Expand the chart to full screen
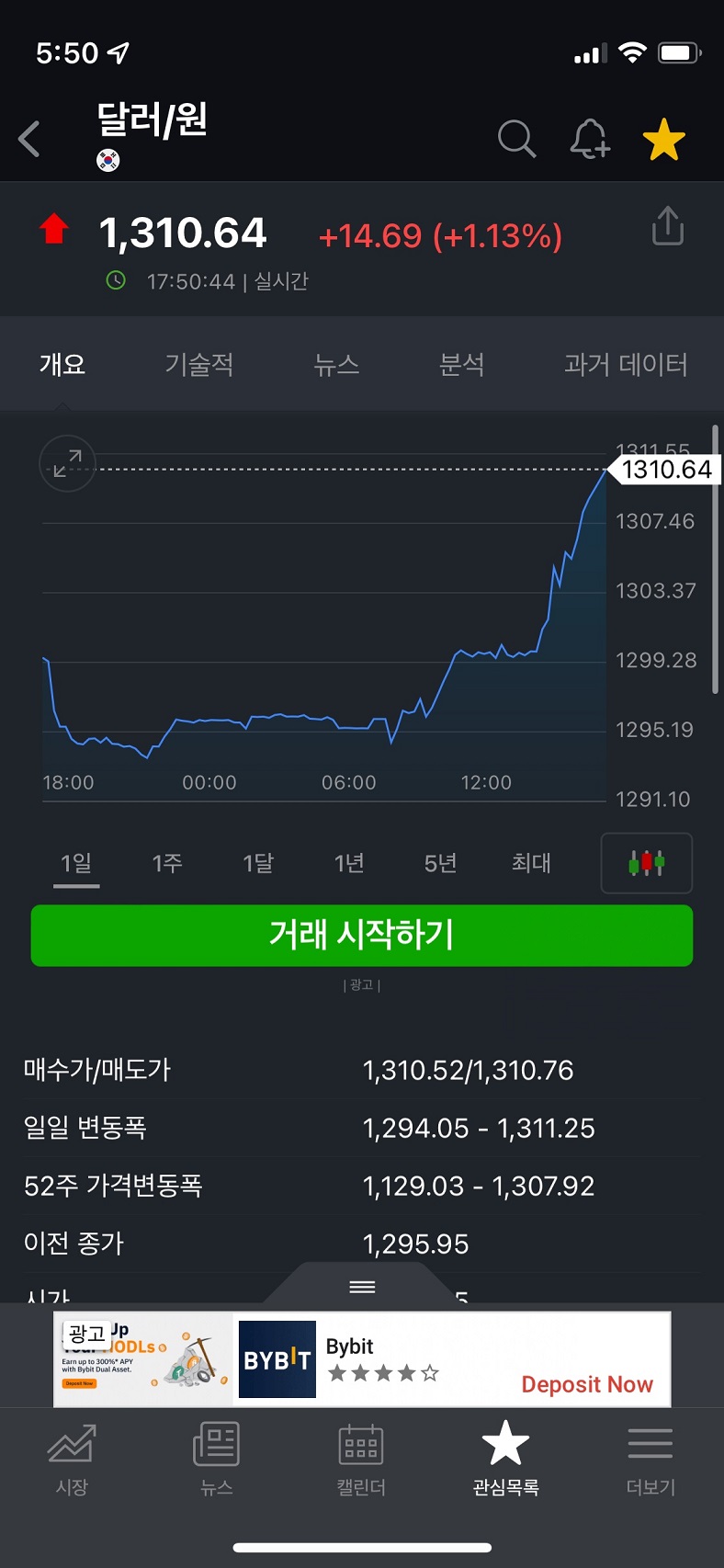The height and width of the screenshot is (1568, 724). coord(67,463)
